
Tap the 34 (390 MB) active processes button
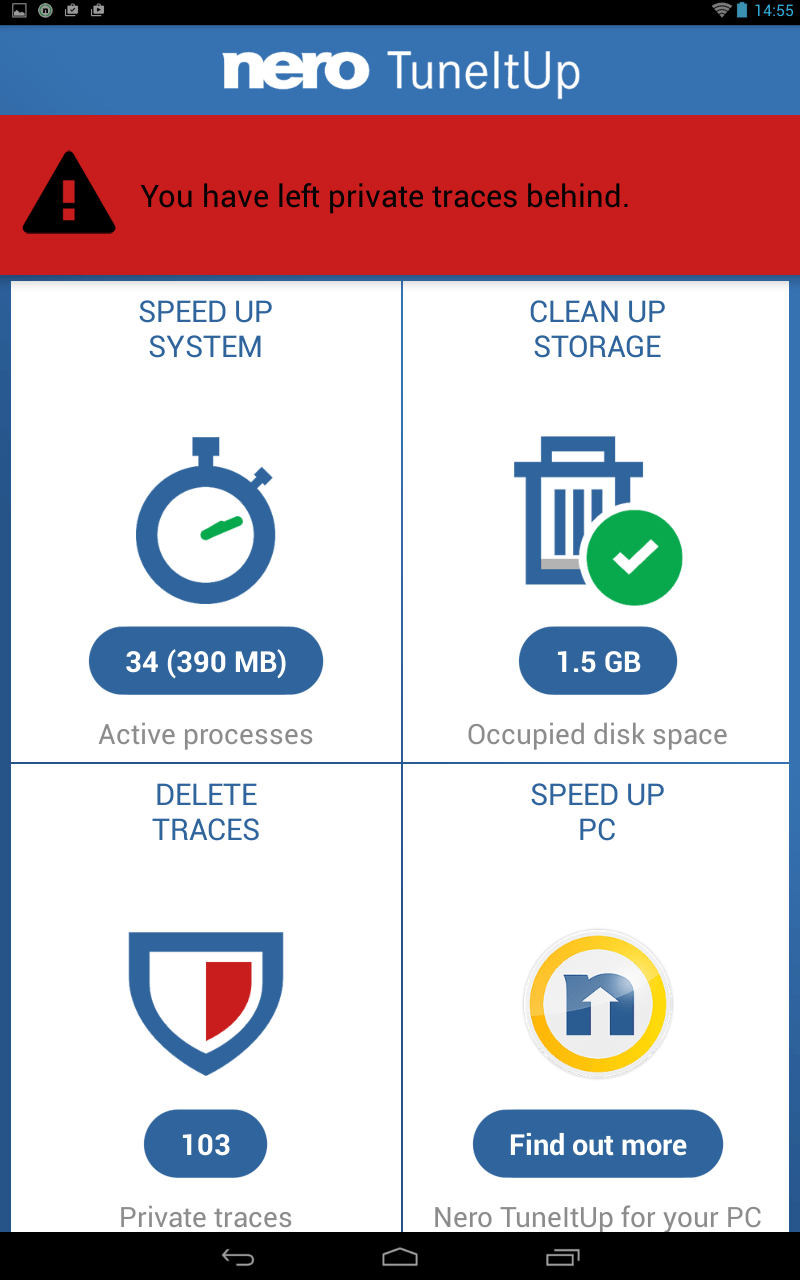(206, 661)
